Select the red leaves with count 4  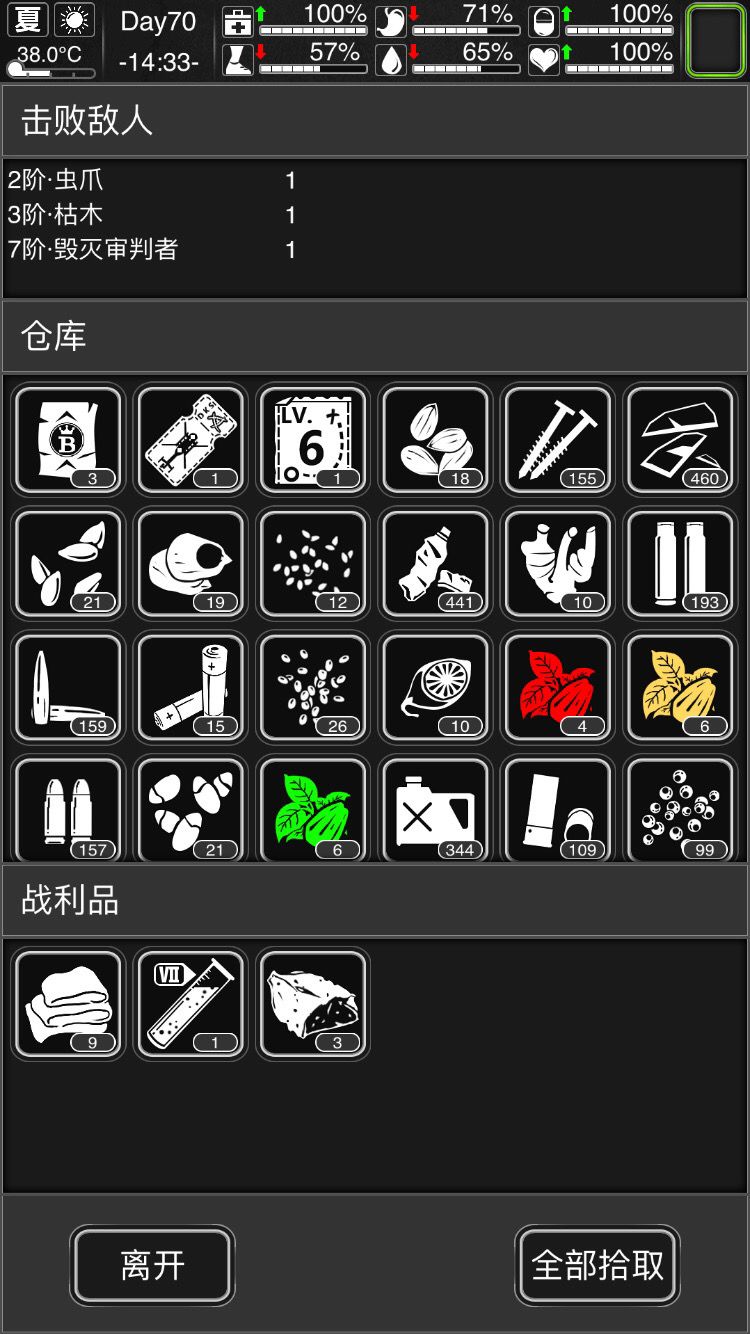(x=559, y=687)
